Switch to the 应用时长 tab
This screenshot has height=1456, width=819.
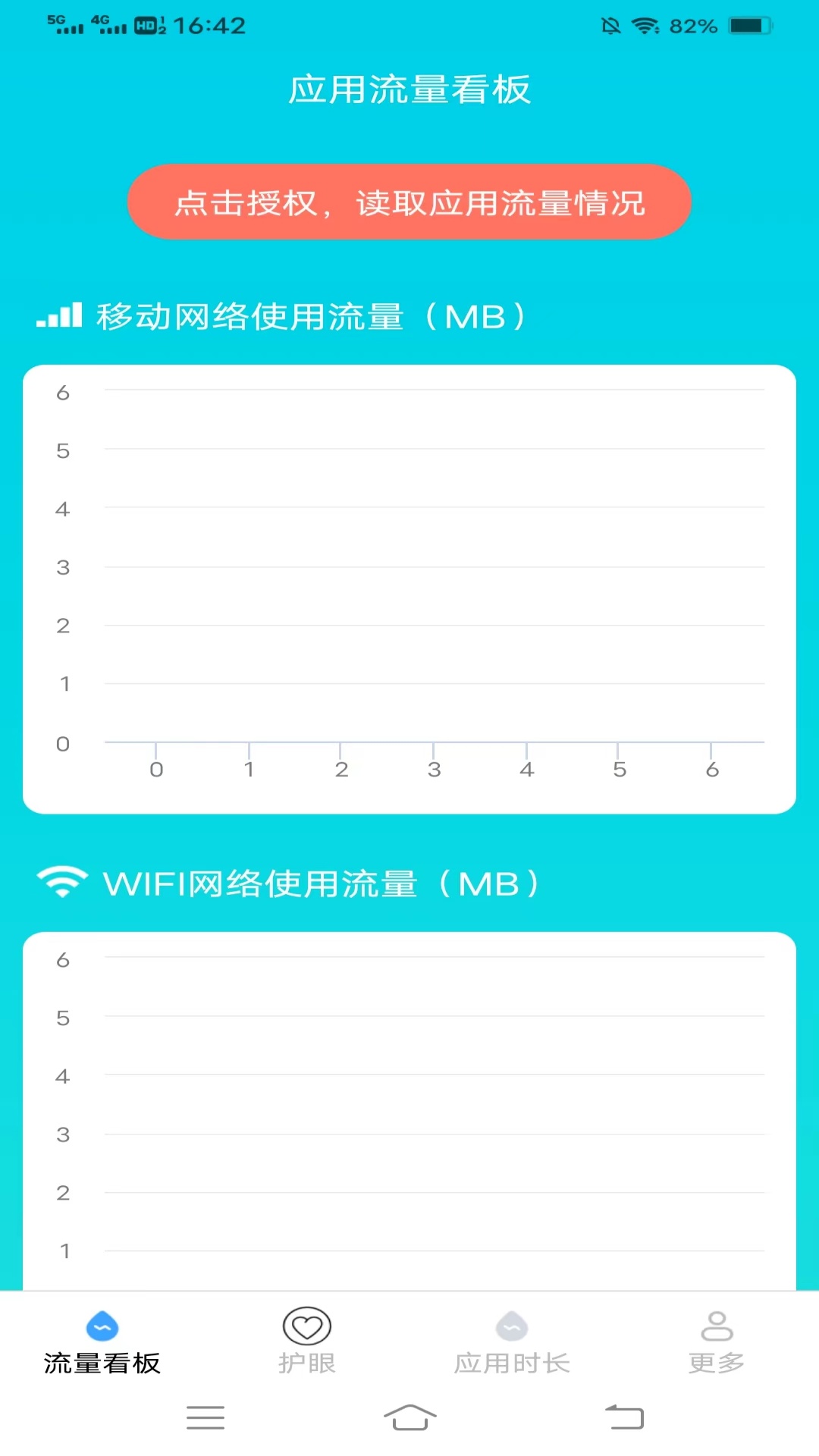[512, 1341]
